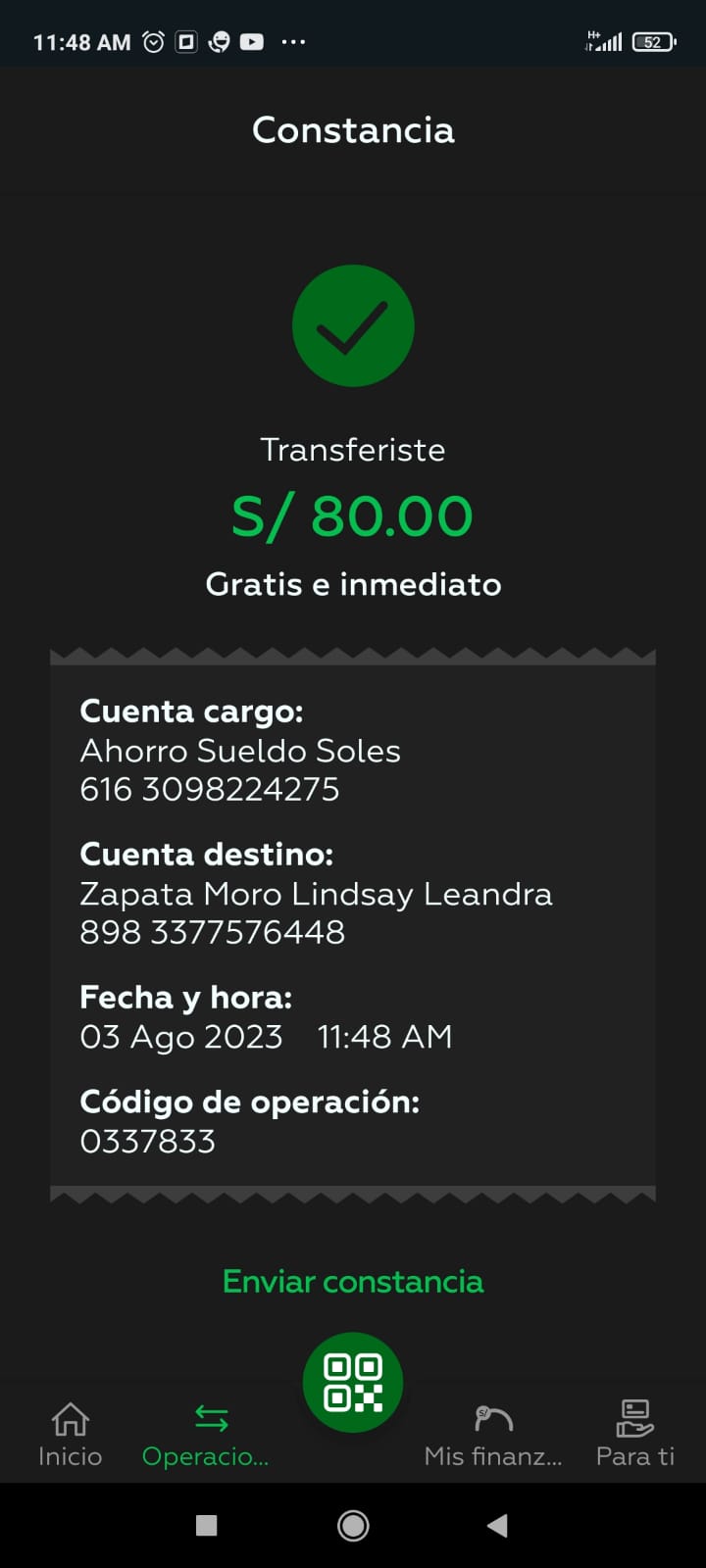Viewport: 706px width, 1568px height.
Task: Go to the system home screen
Action: (x=353, y=1525)
